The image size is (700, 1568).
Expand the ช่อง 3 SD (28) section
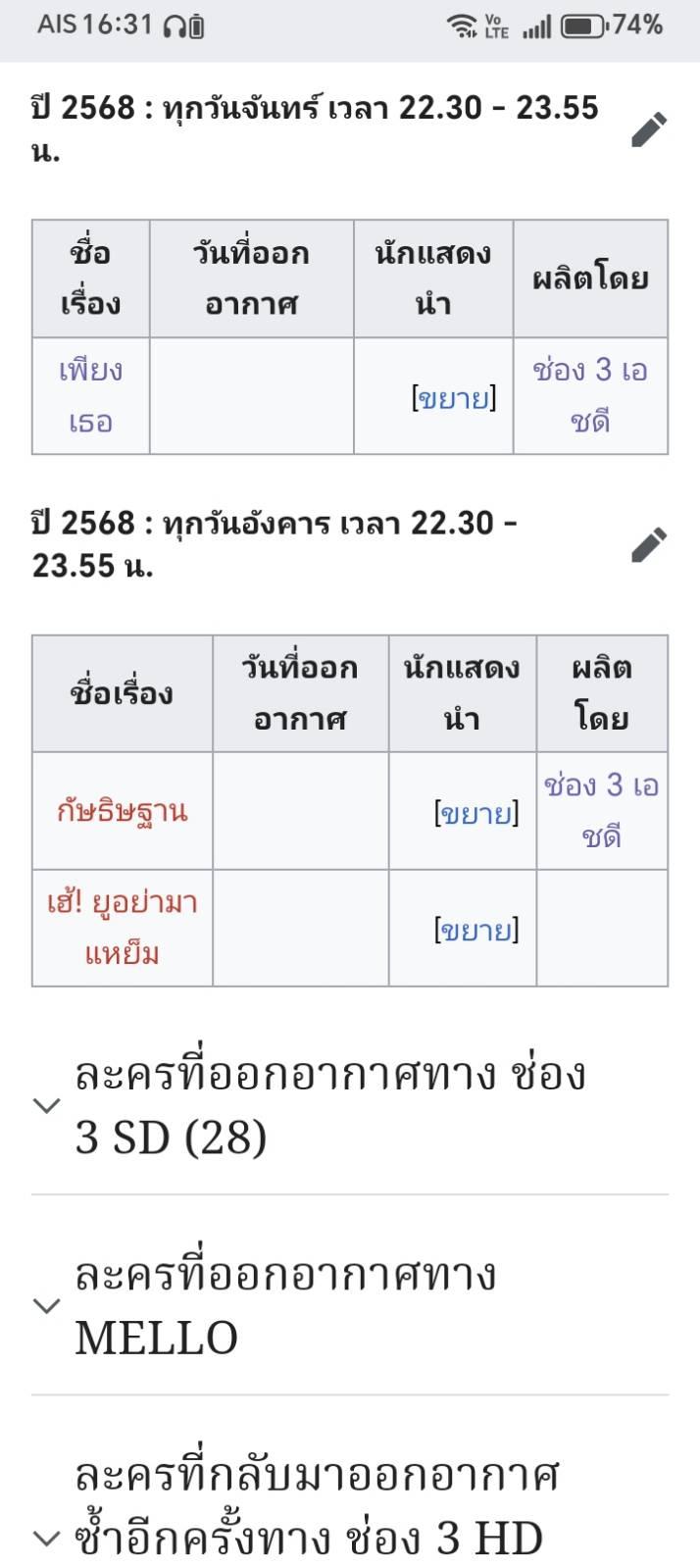pyautogui.click(x=350, y=1106)
